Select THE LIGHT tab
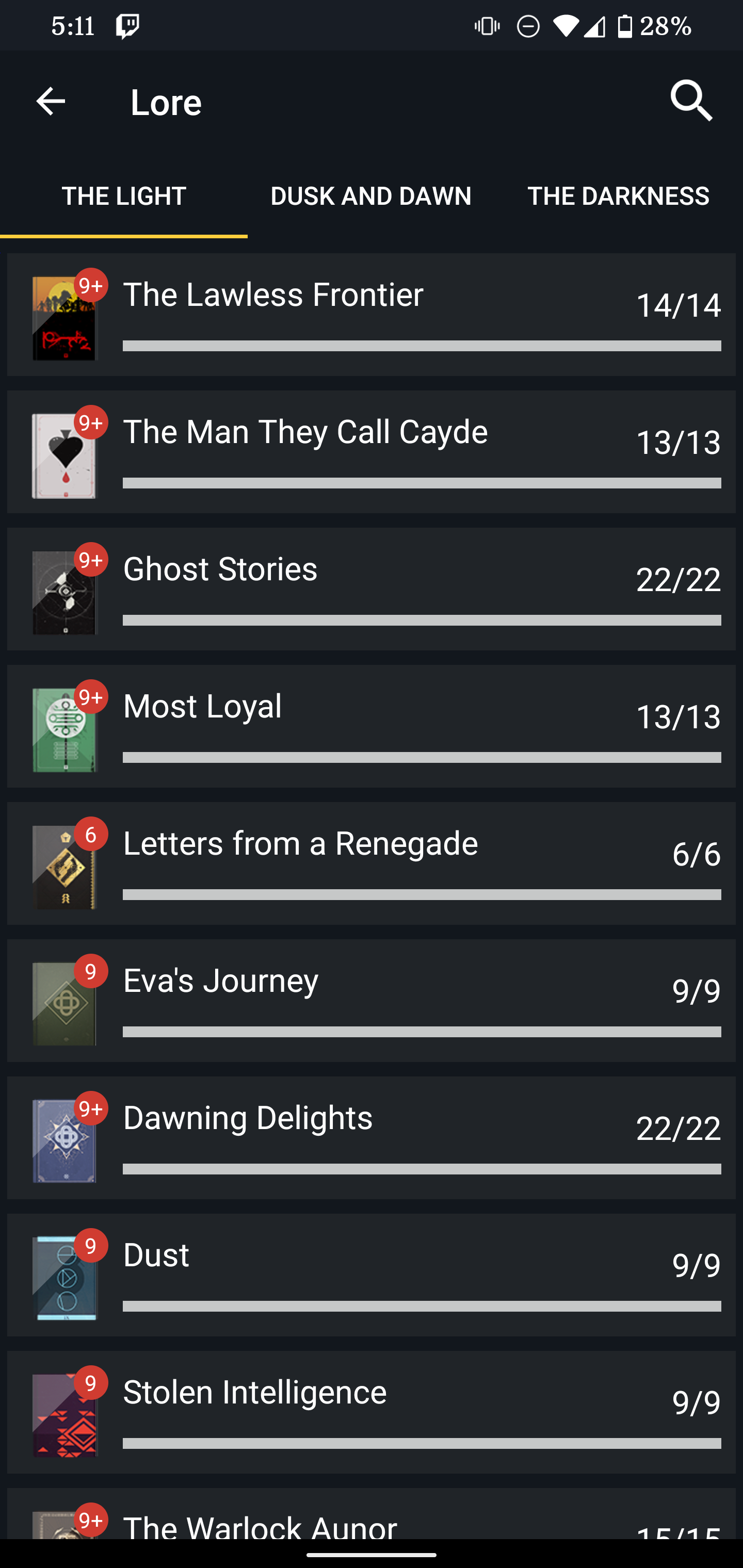 click(123, 195)
